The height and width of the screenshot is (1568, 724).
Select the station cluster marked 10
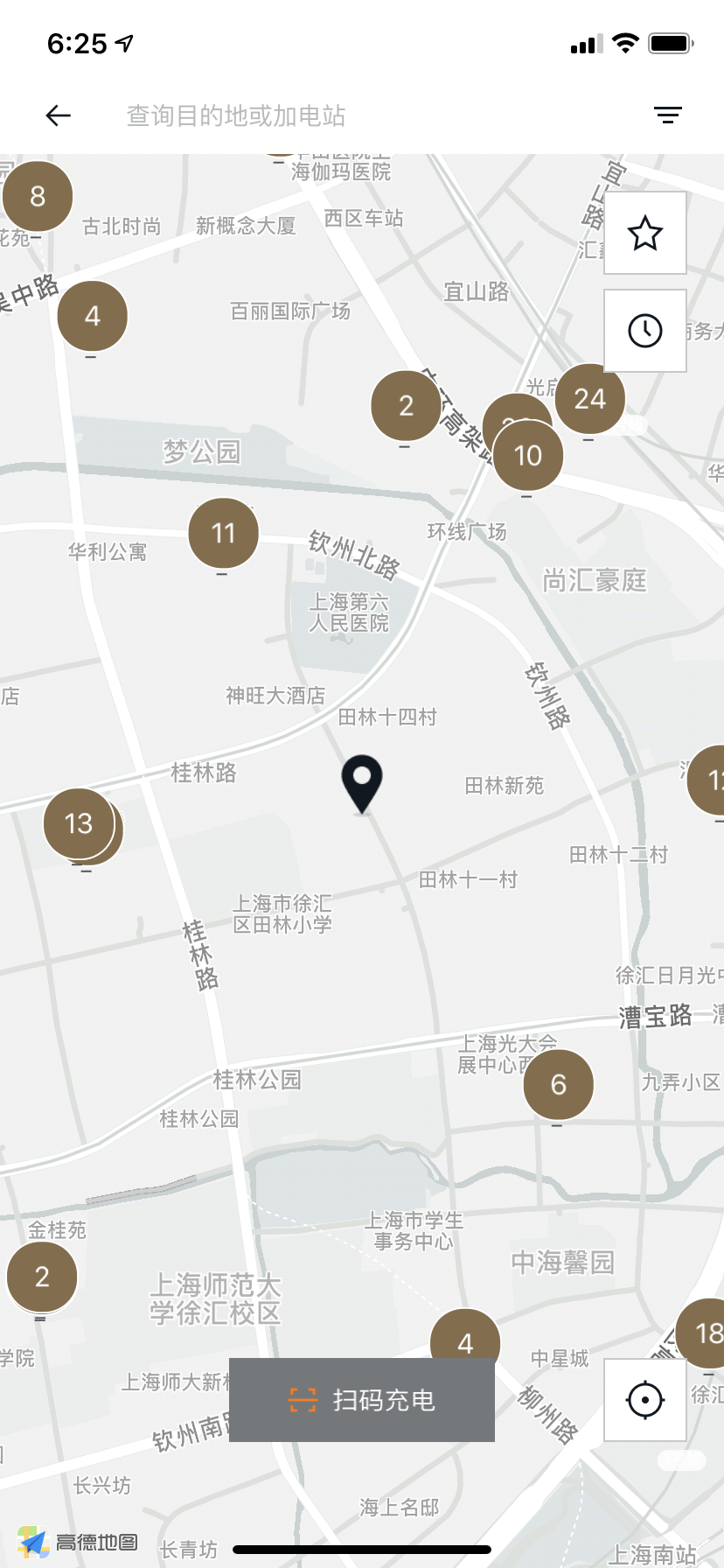point(529,457)
